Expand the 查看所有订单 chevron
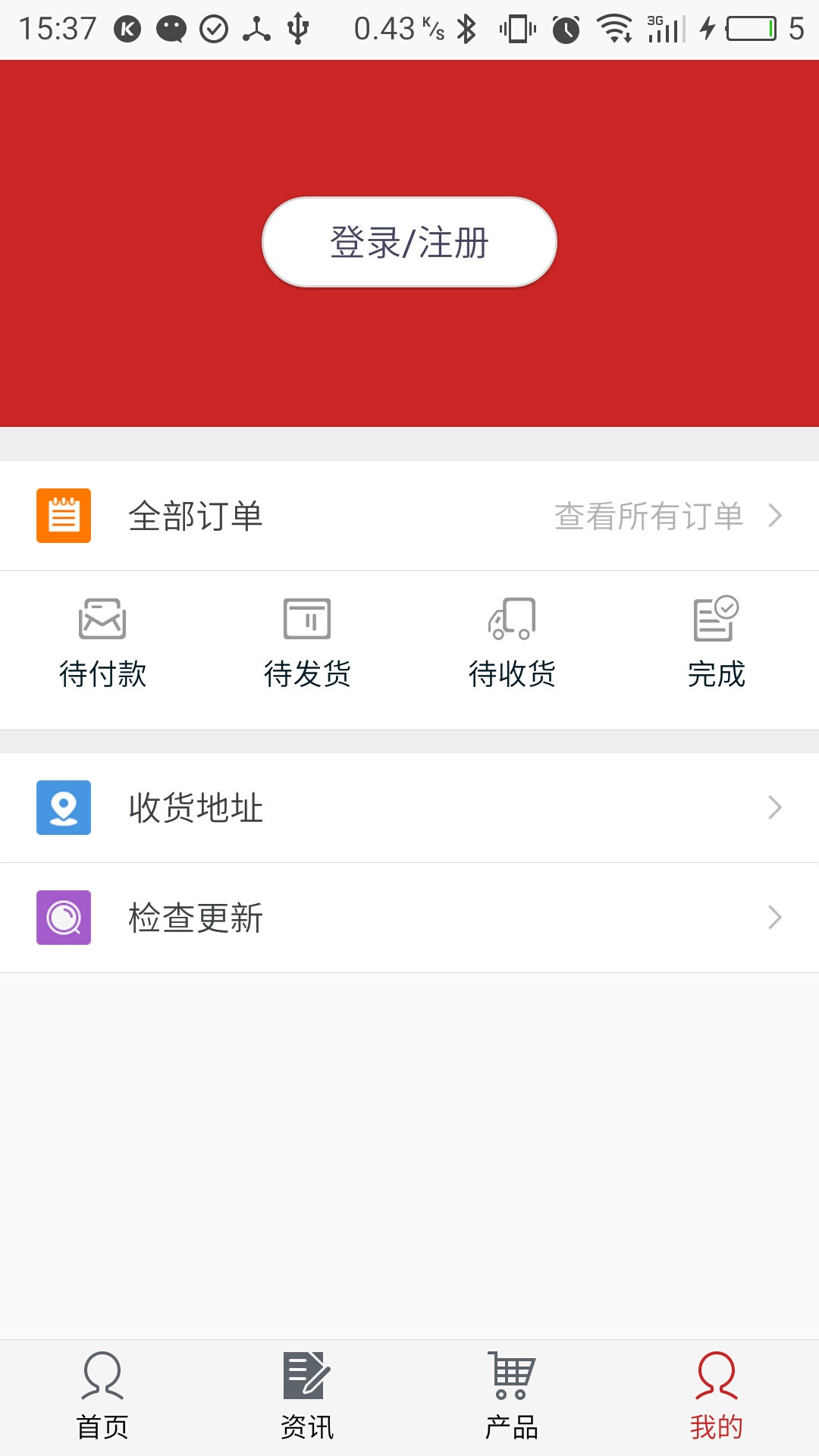The width and height of the screenshot is (819, 1456). point(774,516)
